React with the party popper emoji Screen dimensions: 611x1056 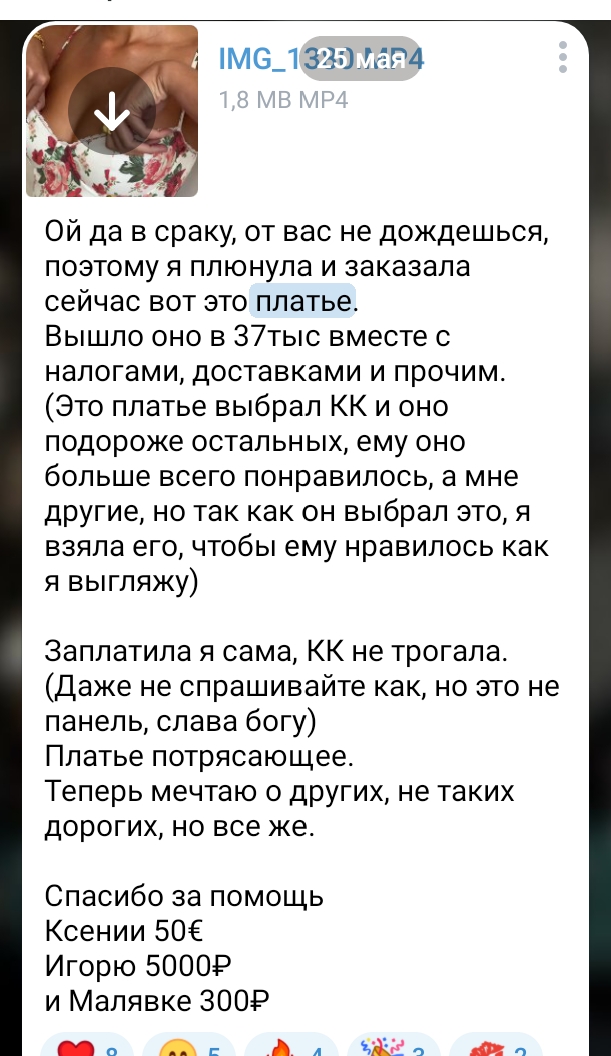point(393,1046)
